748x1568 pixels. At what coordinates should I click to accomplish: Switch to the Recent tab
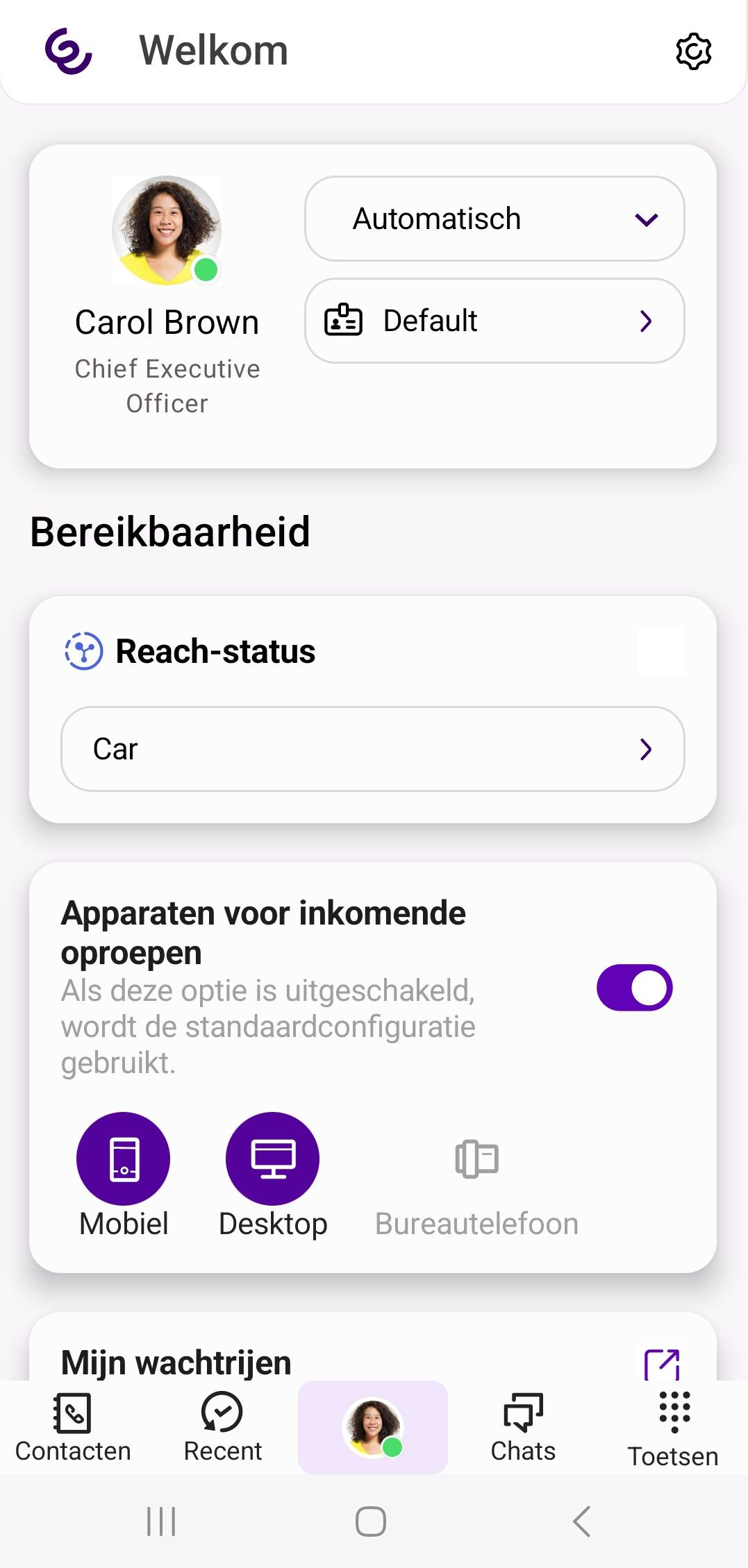click(x=222, y=1427)
